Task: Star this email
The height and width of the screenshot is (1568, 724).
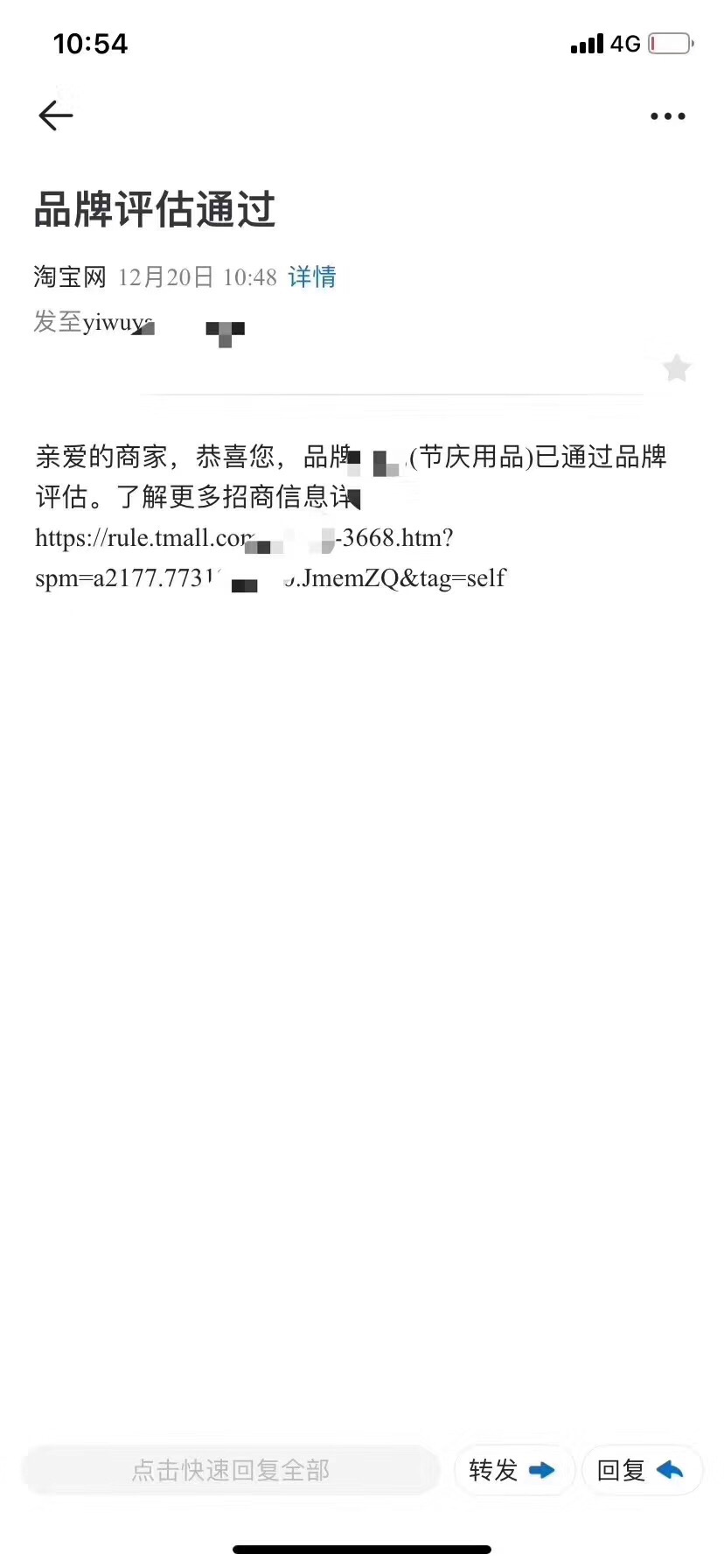Action: [676, 367]
